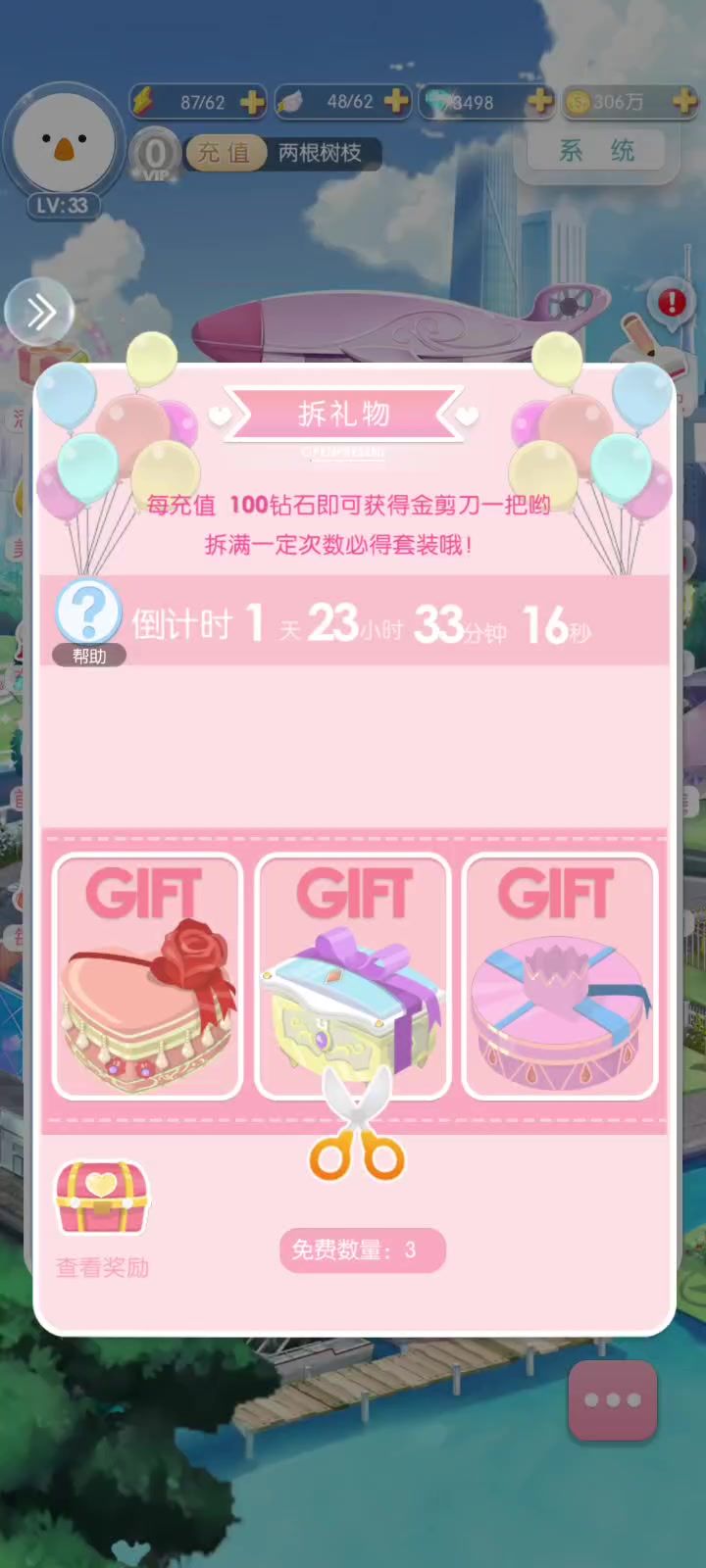Open the 系统 system menu
This screenshot has height=1568, width=706.
click(596, 151)
